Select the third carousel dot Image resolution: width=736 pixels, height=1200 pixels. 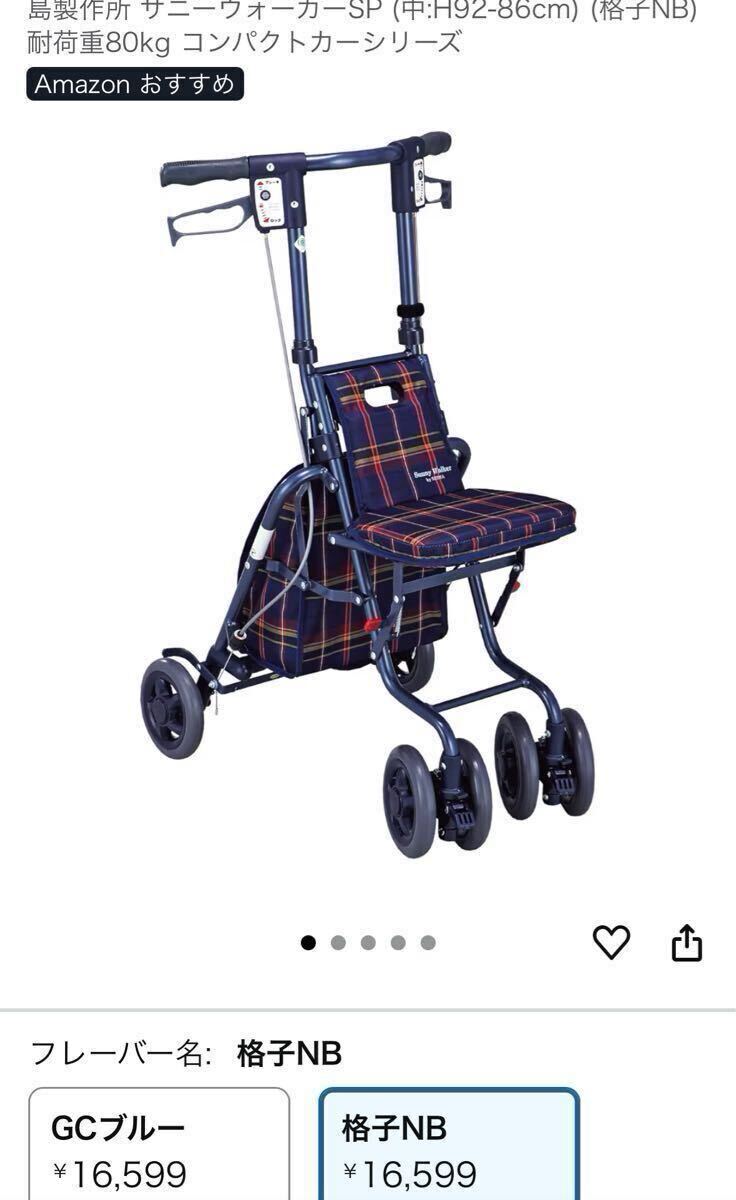point(368,941)
